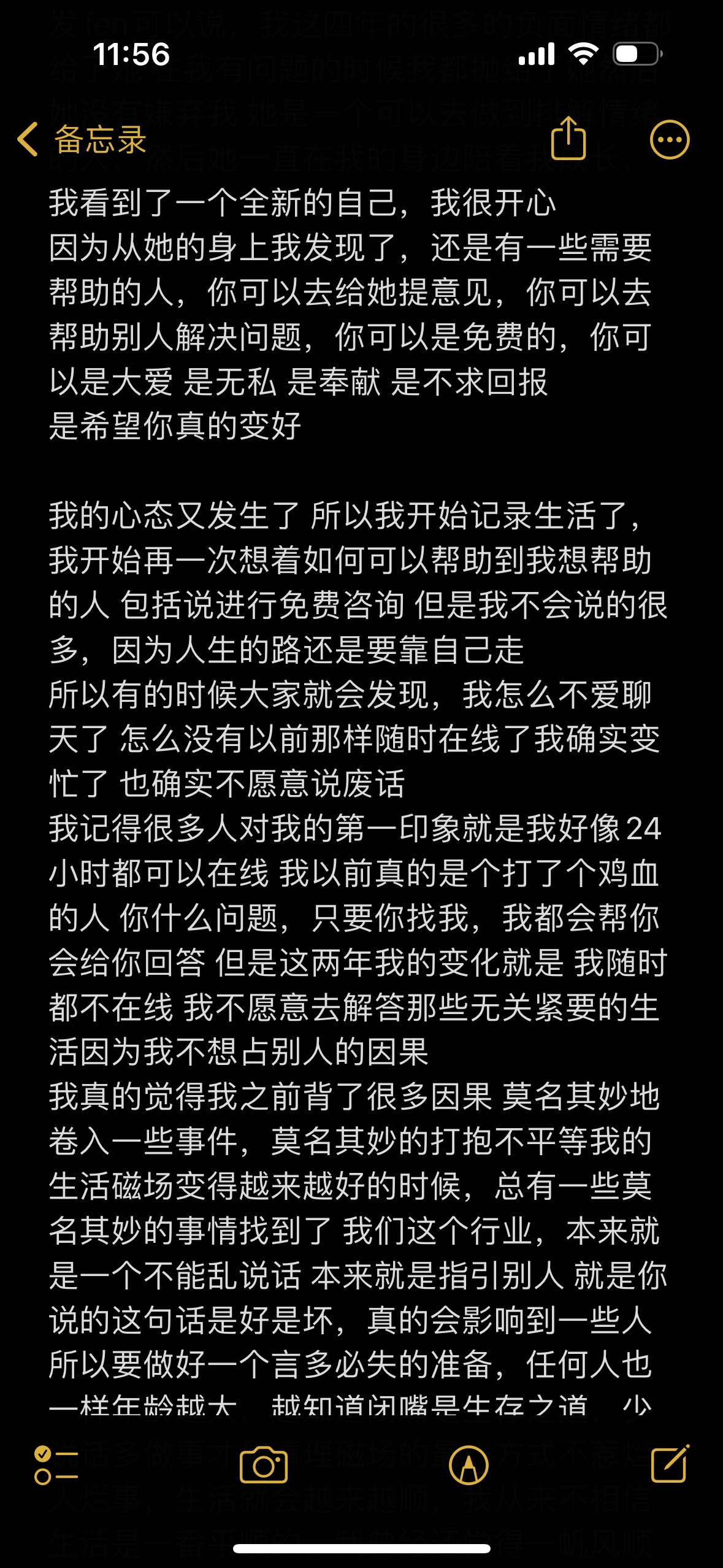This screenshot has height=1568, width=723.
Task: Open the markup drawing tool
Action: click(x=469, y=1466)
